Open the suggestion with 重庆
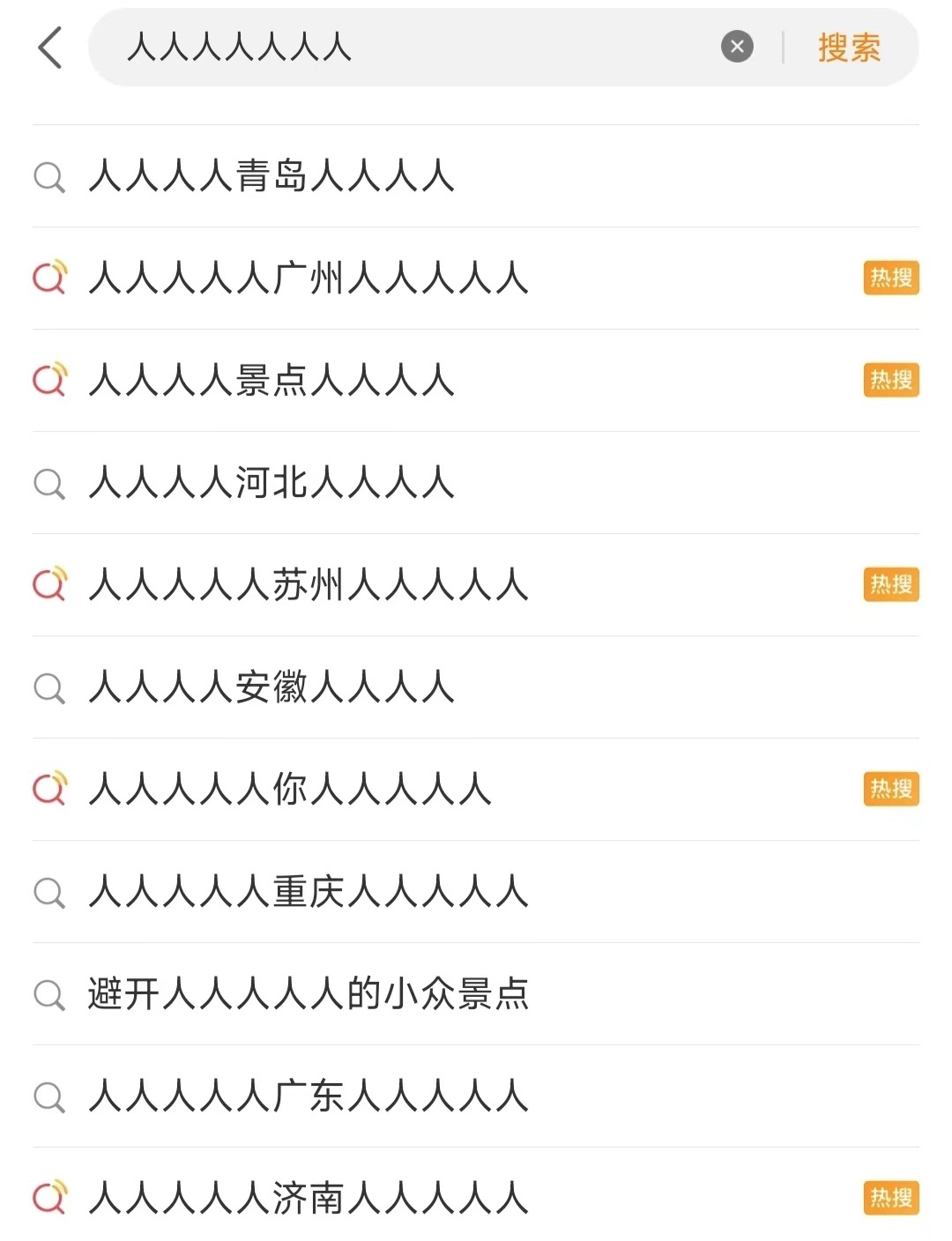Image resolution: width=952 pixels, height=1241 pixels. [x=309, y=892]
